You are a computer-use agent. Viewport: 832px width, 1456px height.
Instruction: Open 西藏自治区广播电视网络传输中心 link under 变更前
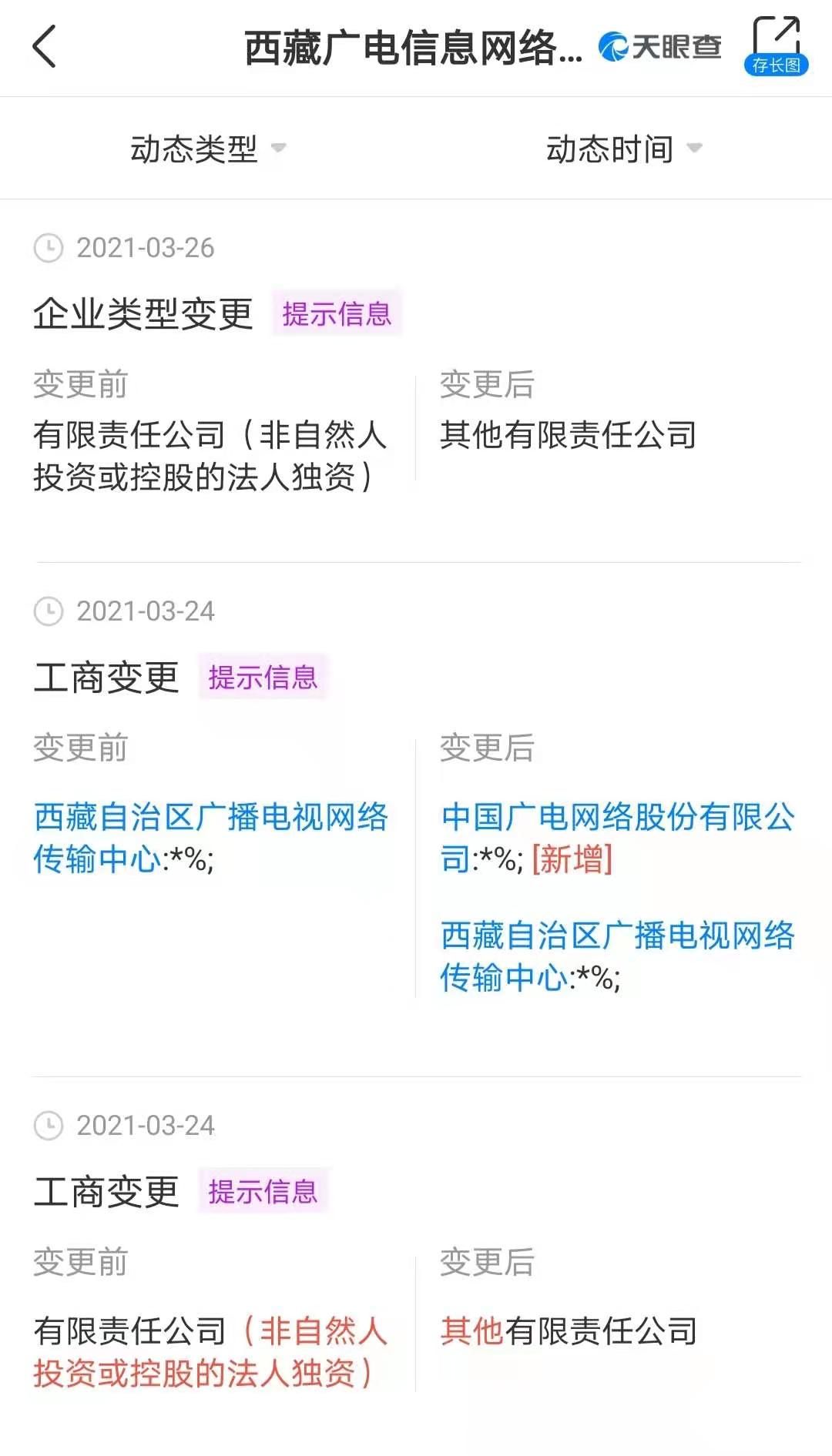[210, 838]
